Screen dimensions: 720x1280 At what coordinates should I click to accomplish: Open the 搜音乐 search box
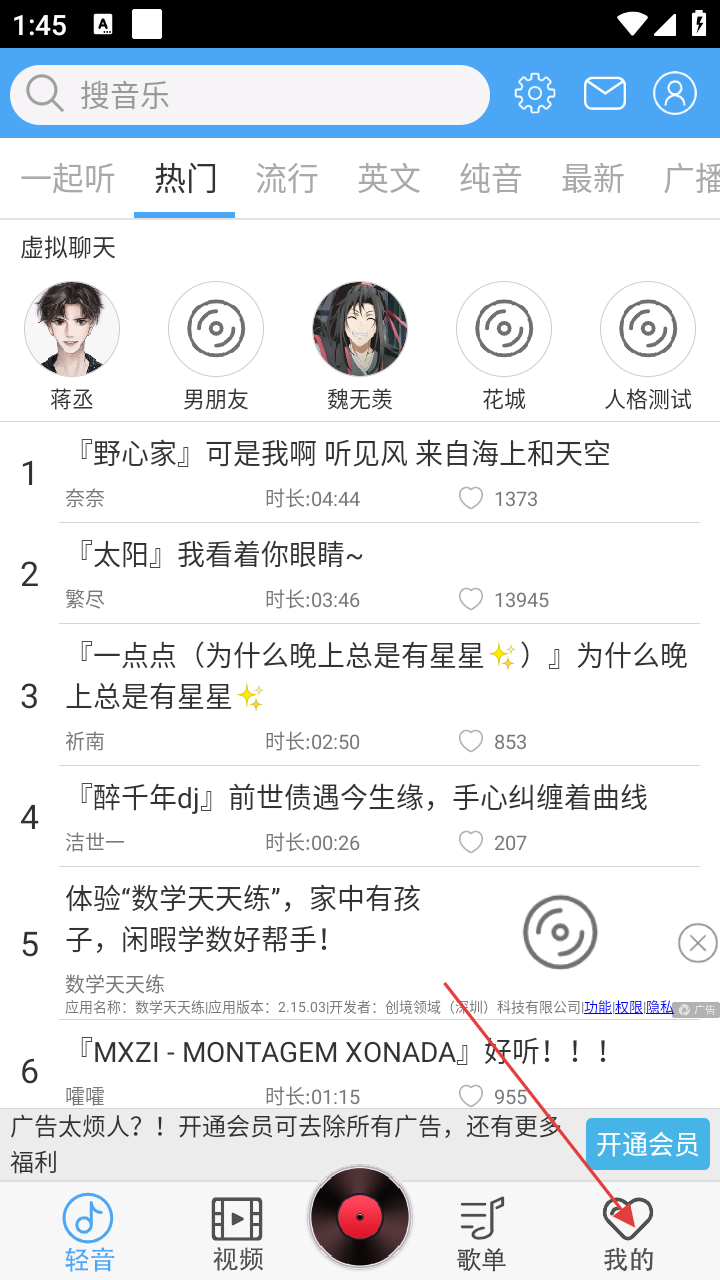(x=250, y=95)
